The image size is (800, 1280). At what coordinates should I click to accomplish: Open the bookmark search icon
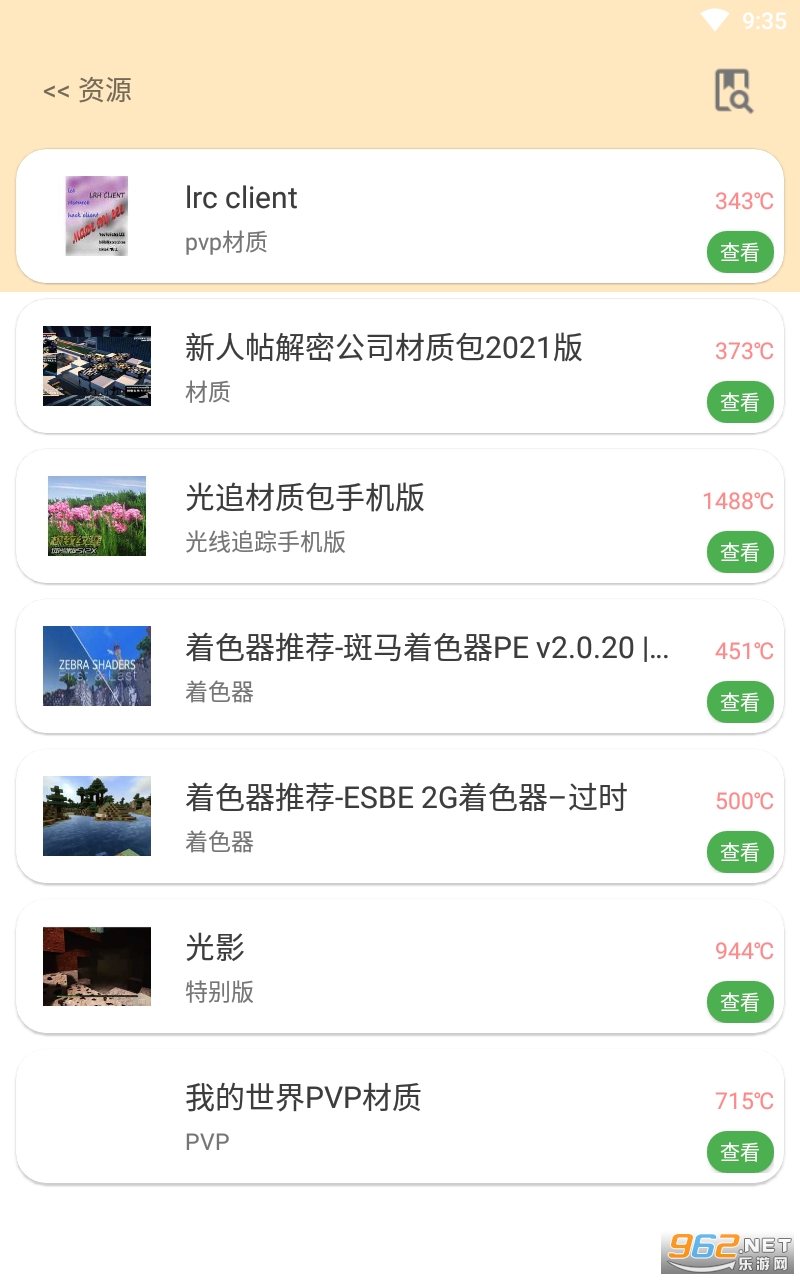pos(733,91)
